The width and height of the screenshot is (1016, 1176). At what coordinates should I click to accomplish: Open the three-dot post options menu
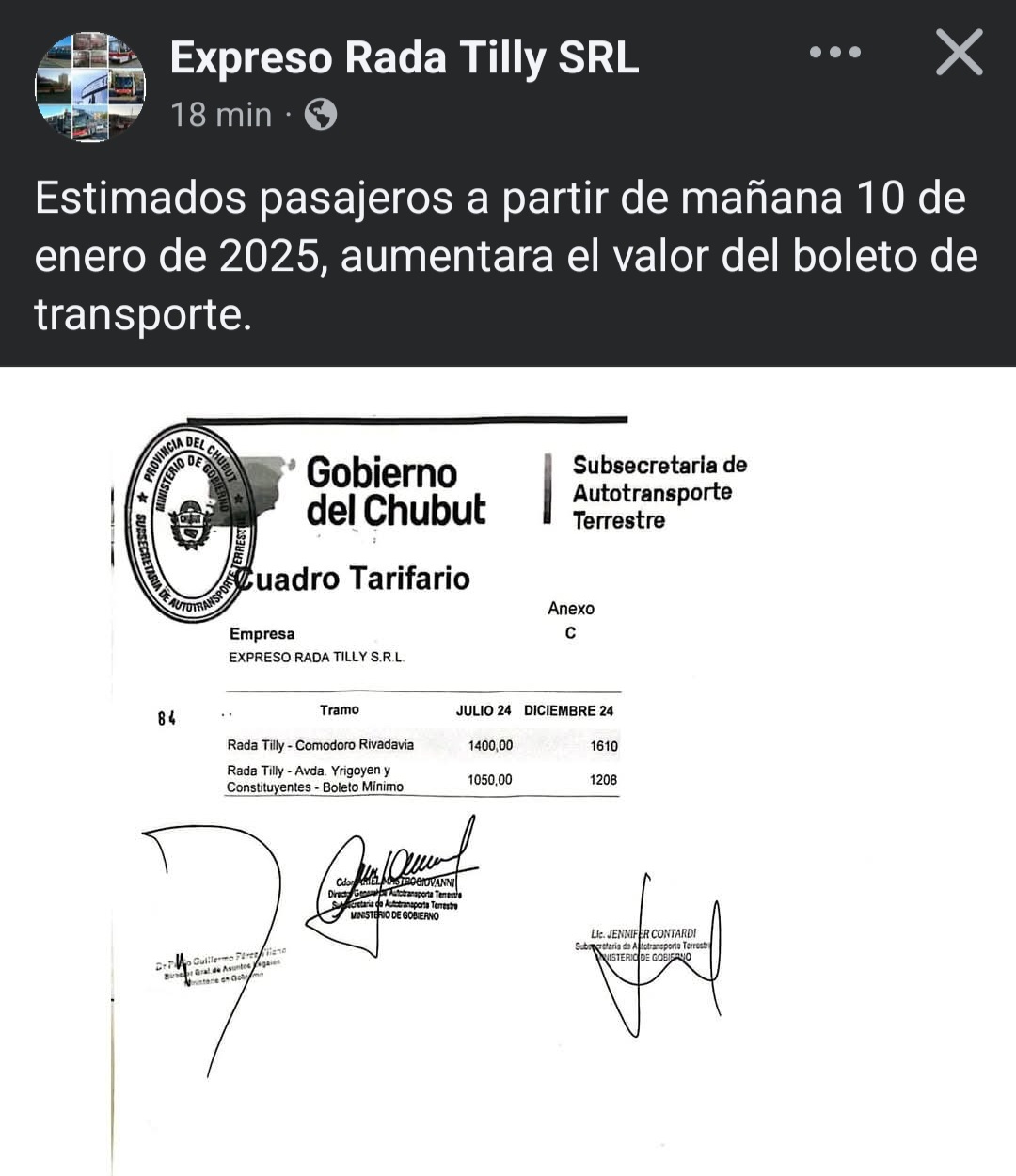point(834,53)
